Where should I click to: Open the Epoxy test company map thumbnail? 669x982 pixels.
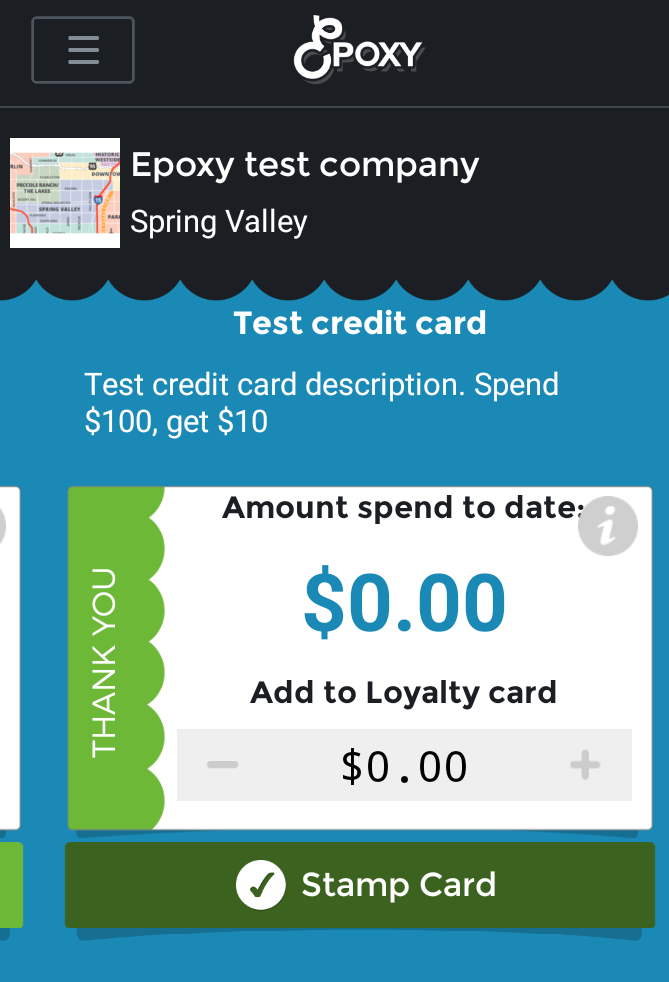(65, 193)
